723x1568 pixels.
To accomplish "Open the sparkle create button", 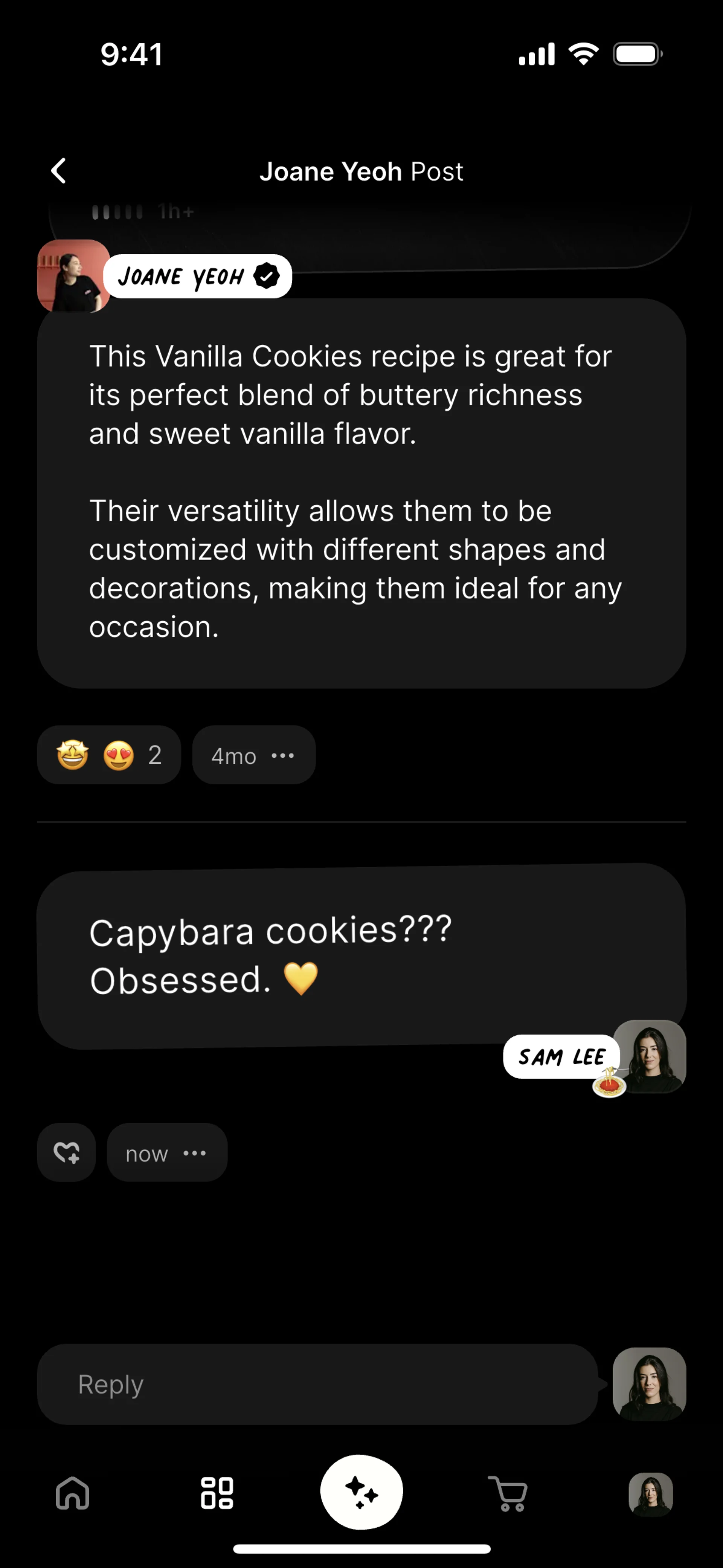I will tap(361, 1492).
